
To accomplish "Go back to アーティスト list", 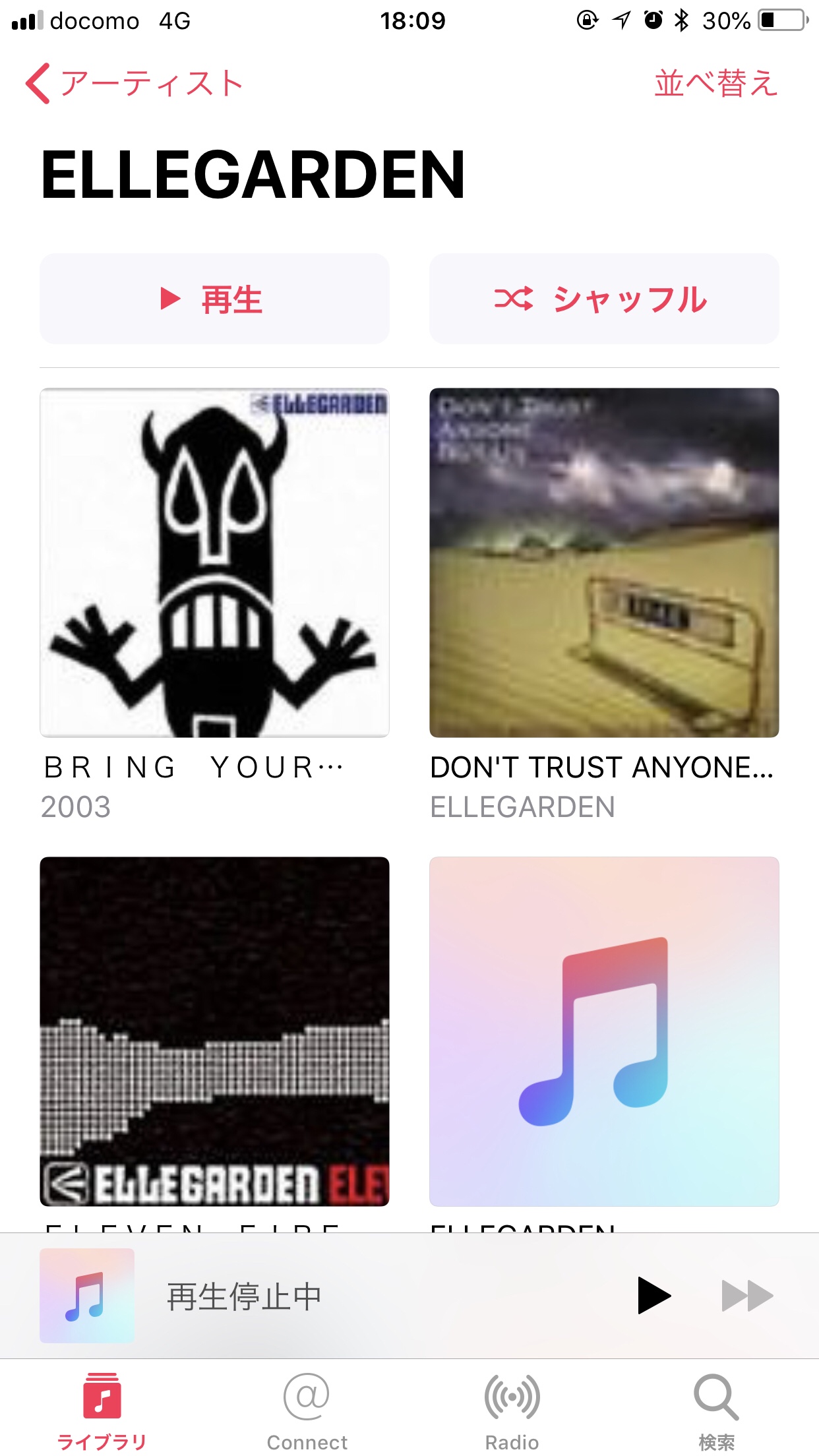I will [135, 84].
